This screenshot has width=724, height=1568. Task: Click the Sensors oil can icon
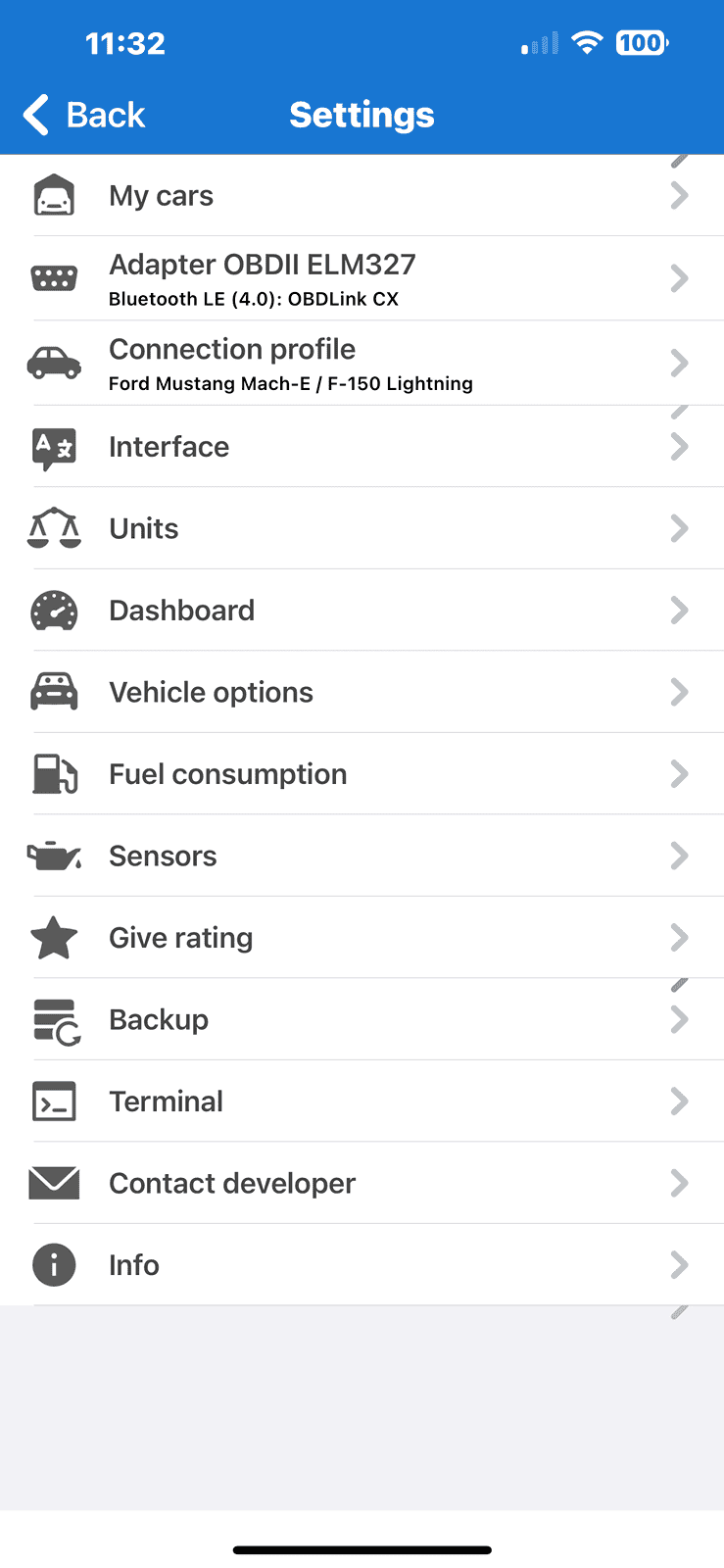coord(54,856)
